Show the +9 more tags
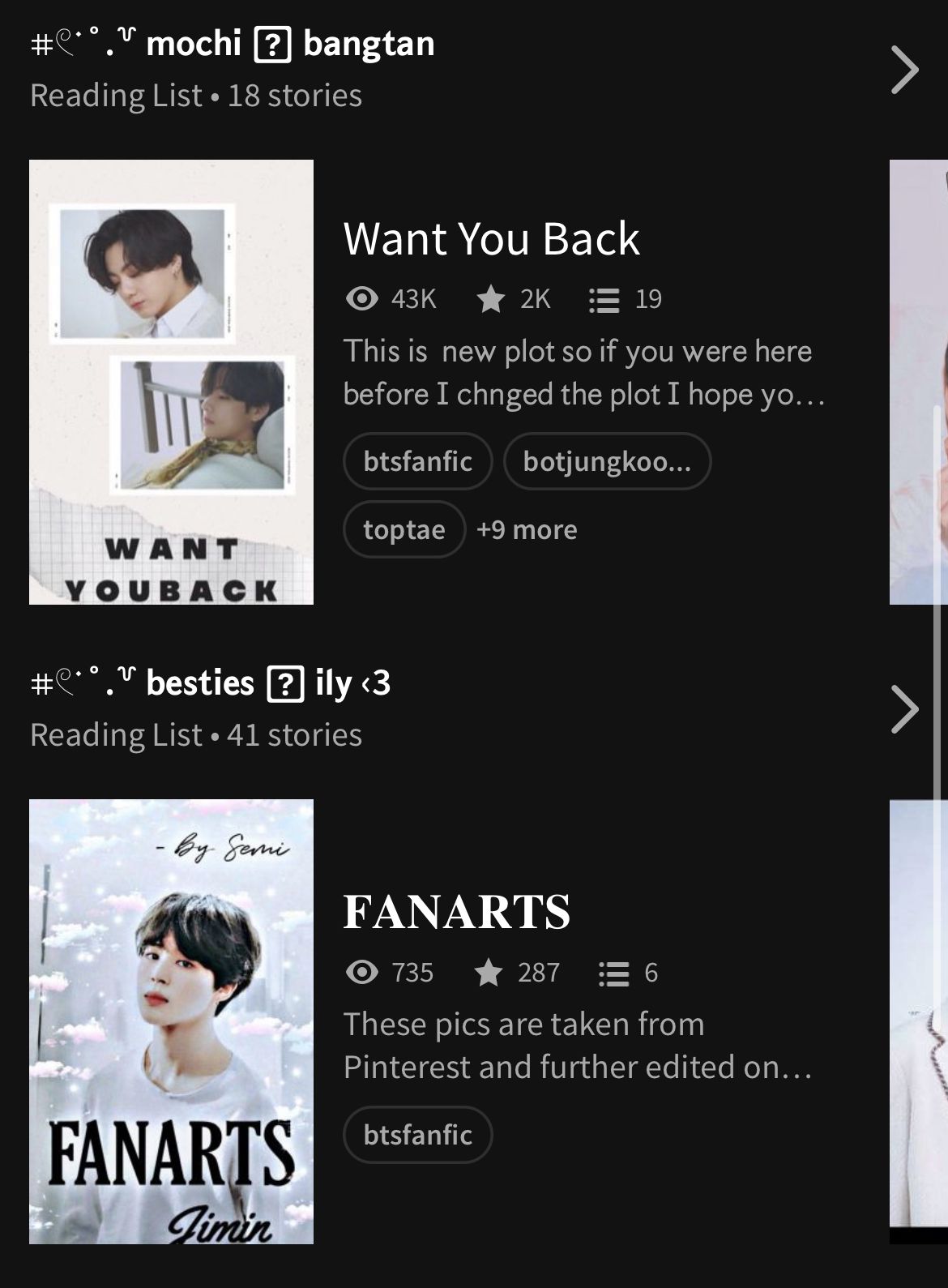 tap(527, 529)
